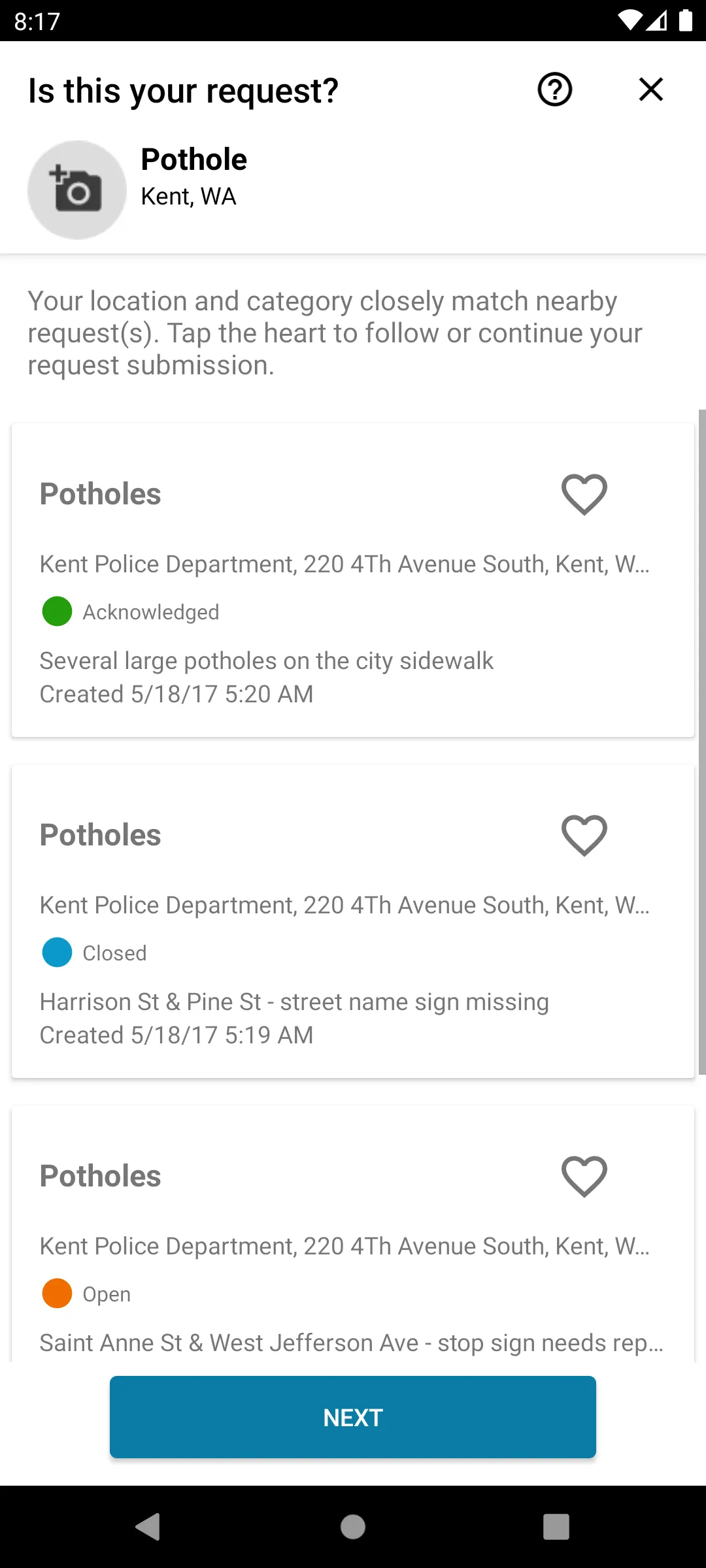Image resolution: width=706 pixels, height=1568 pixels.
Task: Follow the closed street sign request heart
Action: coord(583,835)
